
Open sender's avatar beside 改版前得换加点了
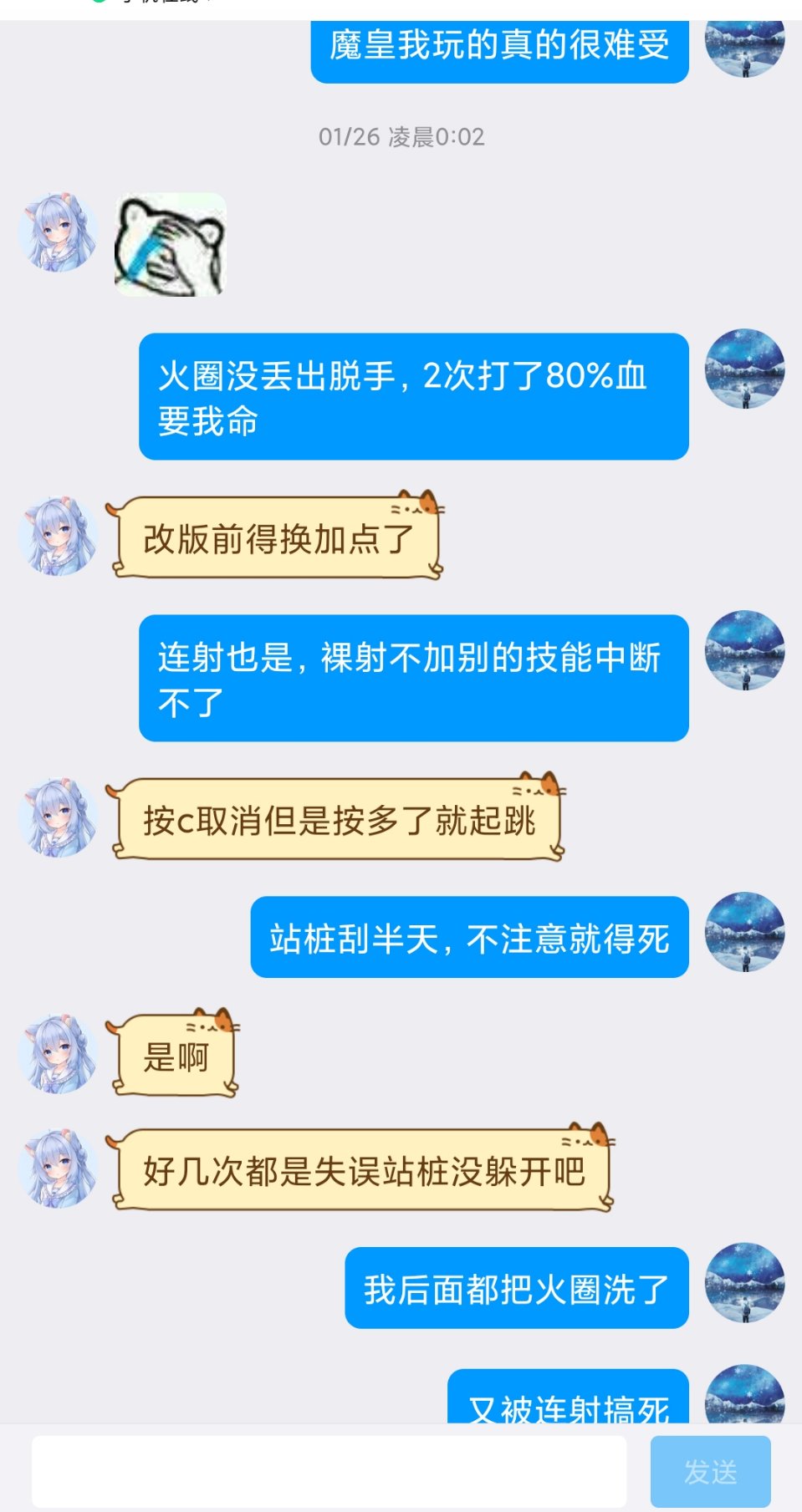[x=59, y=536]
